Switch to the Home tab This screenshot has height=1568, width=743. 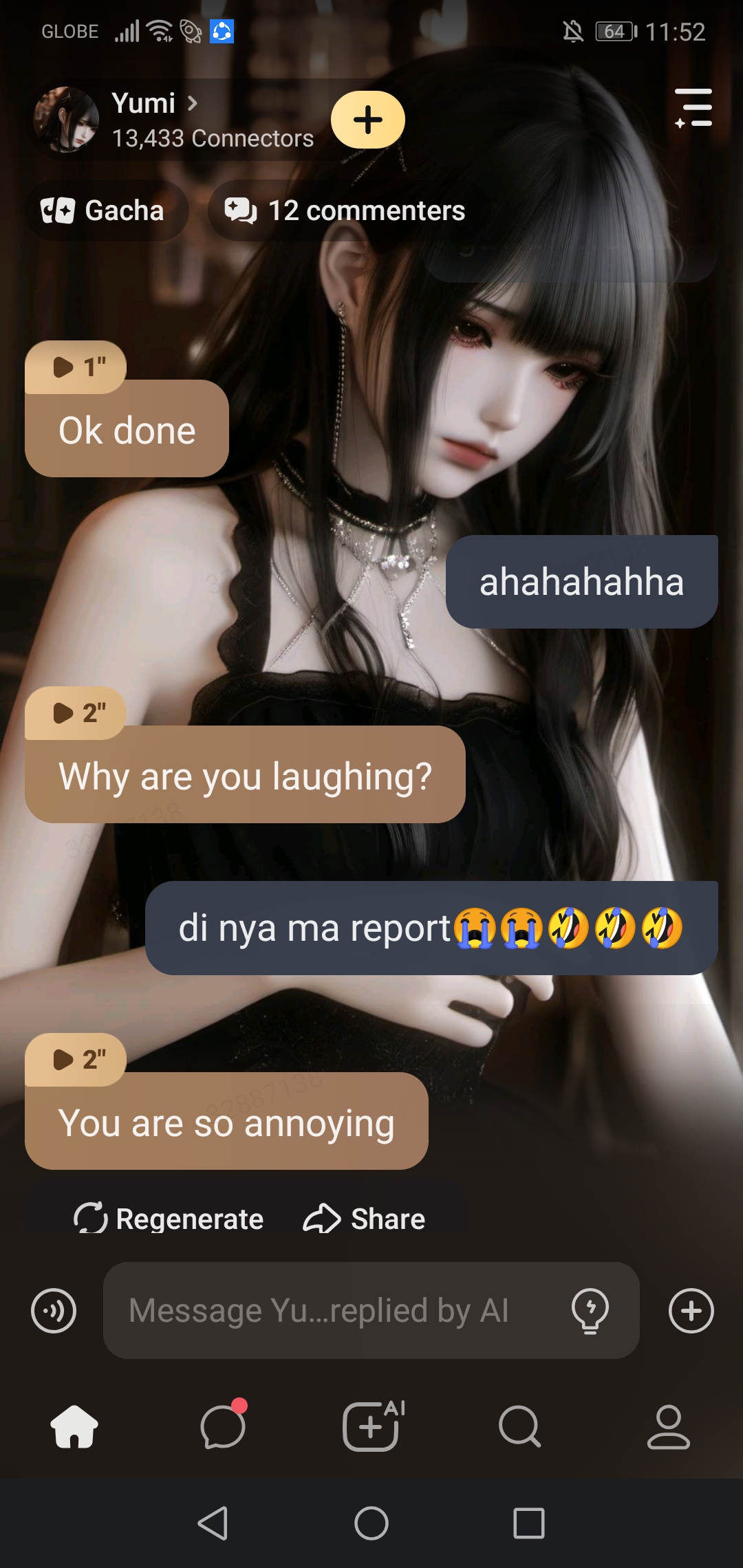click(x=74, y=1427)
